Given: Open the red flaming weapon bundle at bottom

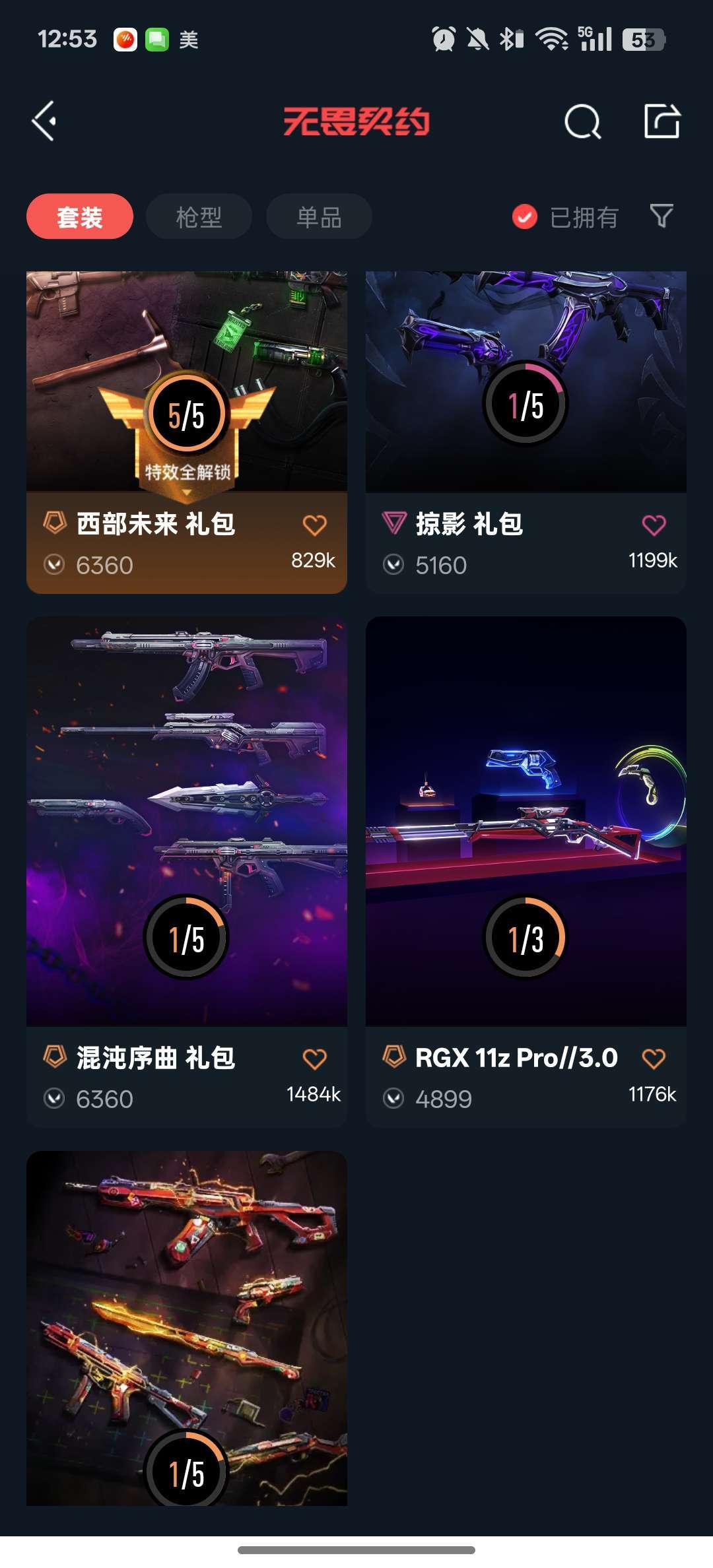Looking at the screenshot, I should (186, 1326).
